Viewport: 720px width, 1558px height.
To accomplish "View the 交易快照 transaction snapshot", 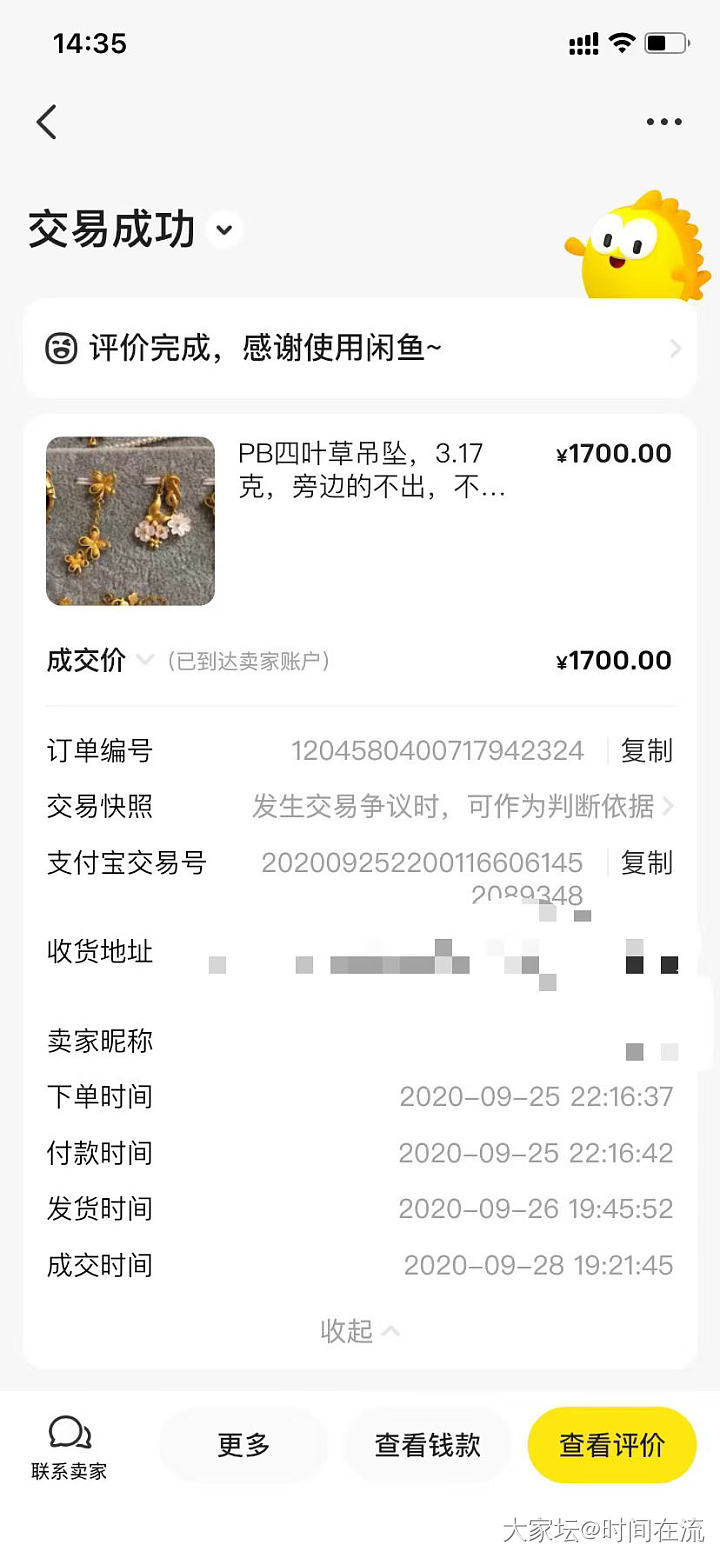I will [462, 806].
